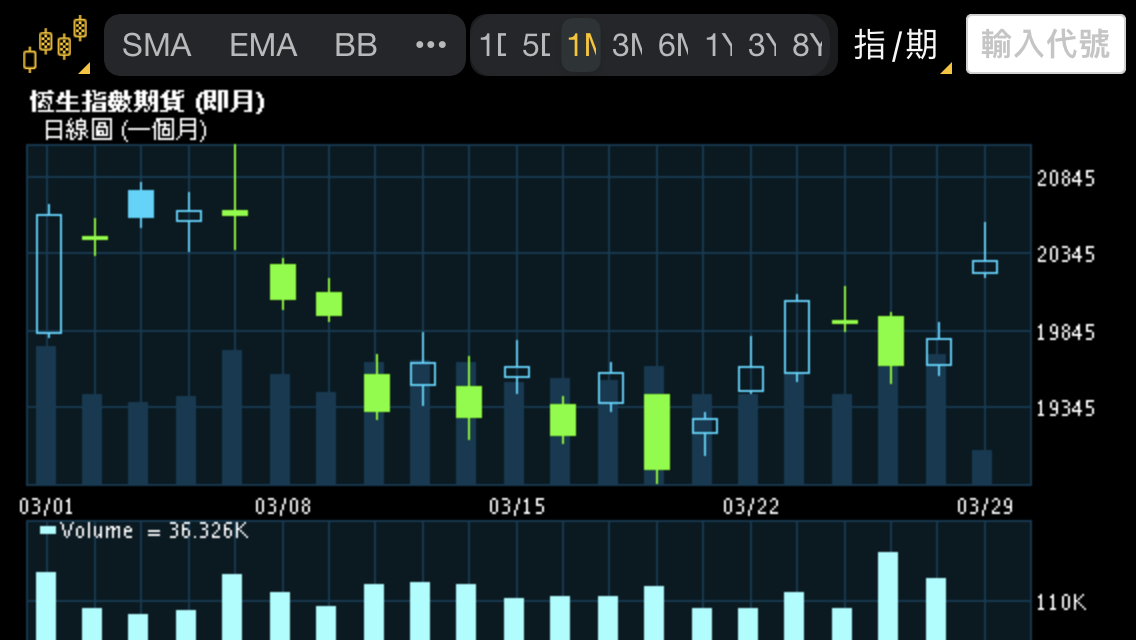Screen dimensions: 1136x640
Task: Switch to the 3Y time range
Action: point(762,45)
